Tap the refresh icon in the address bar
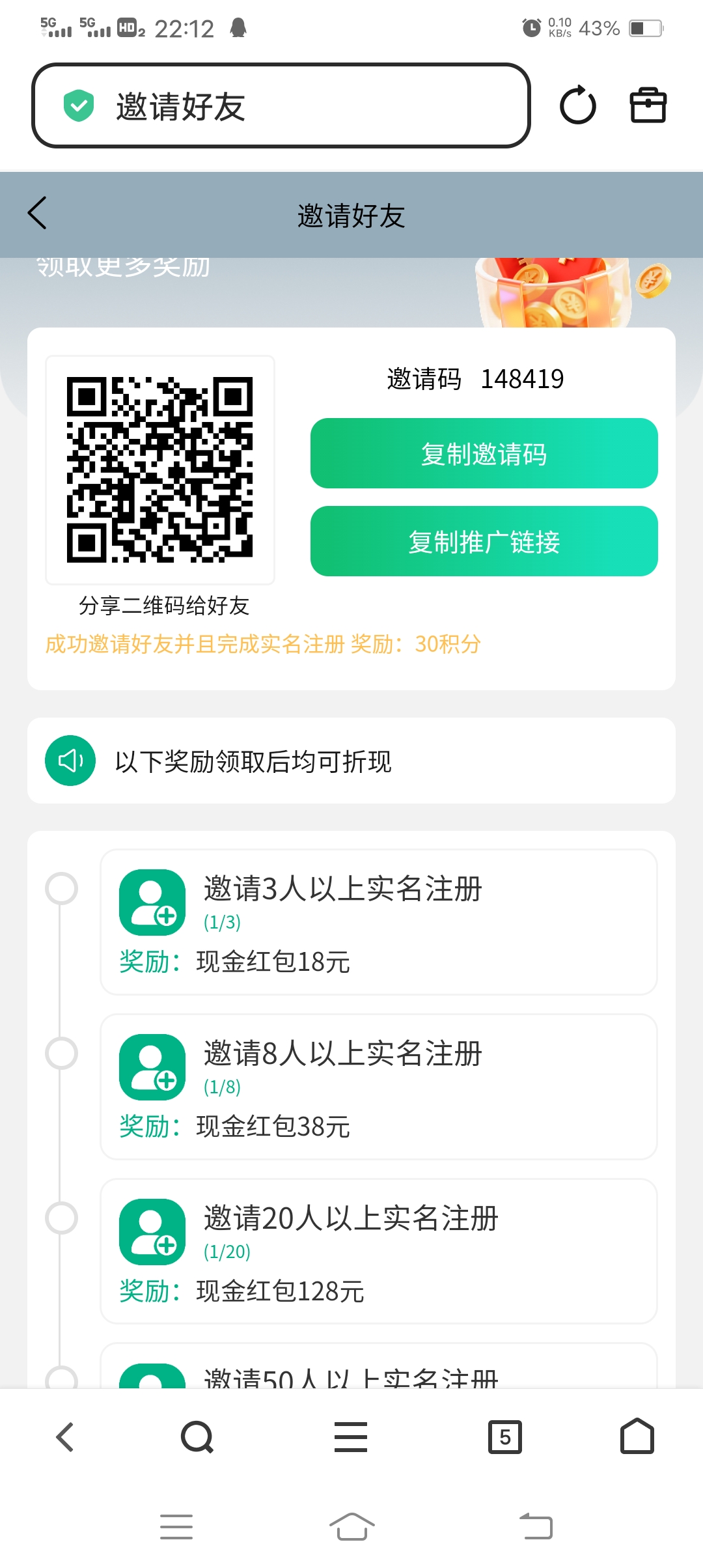 pyautogui.click(x=578, y=106)
